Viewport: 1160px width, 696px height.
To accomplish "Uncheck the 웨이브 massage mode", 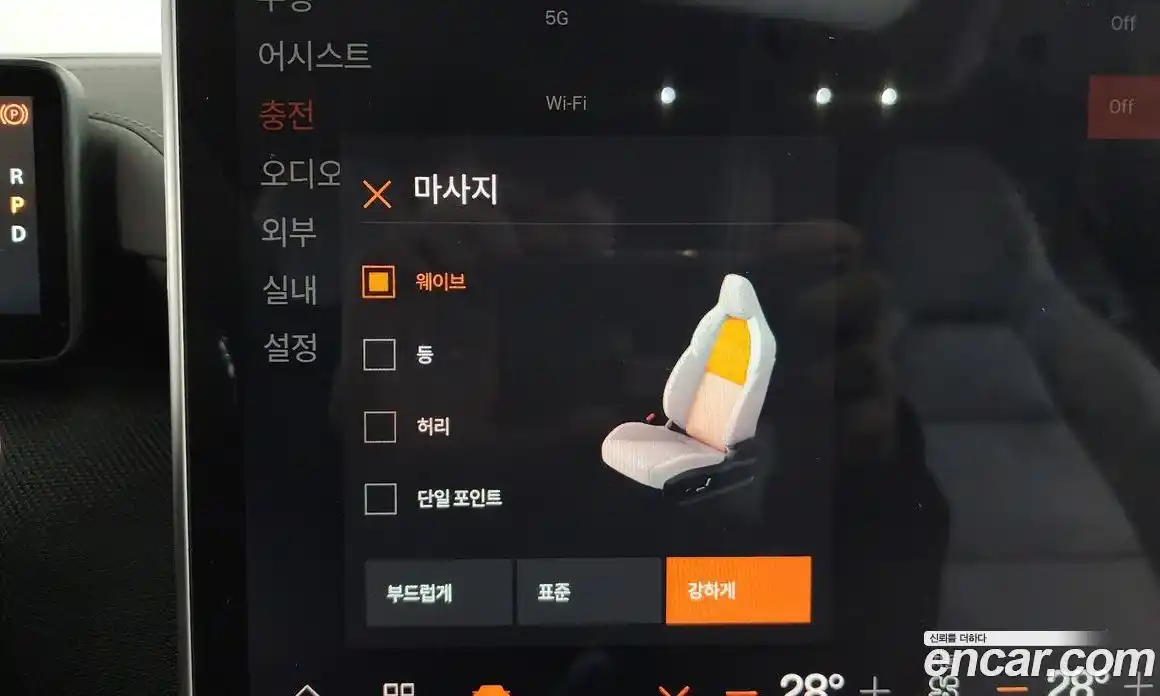I will pyautogui.click(x=380, y=283).
